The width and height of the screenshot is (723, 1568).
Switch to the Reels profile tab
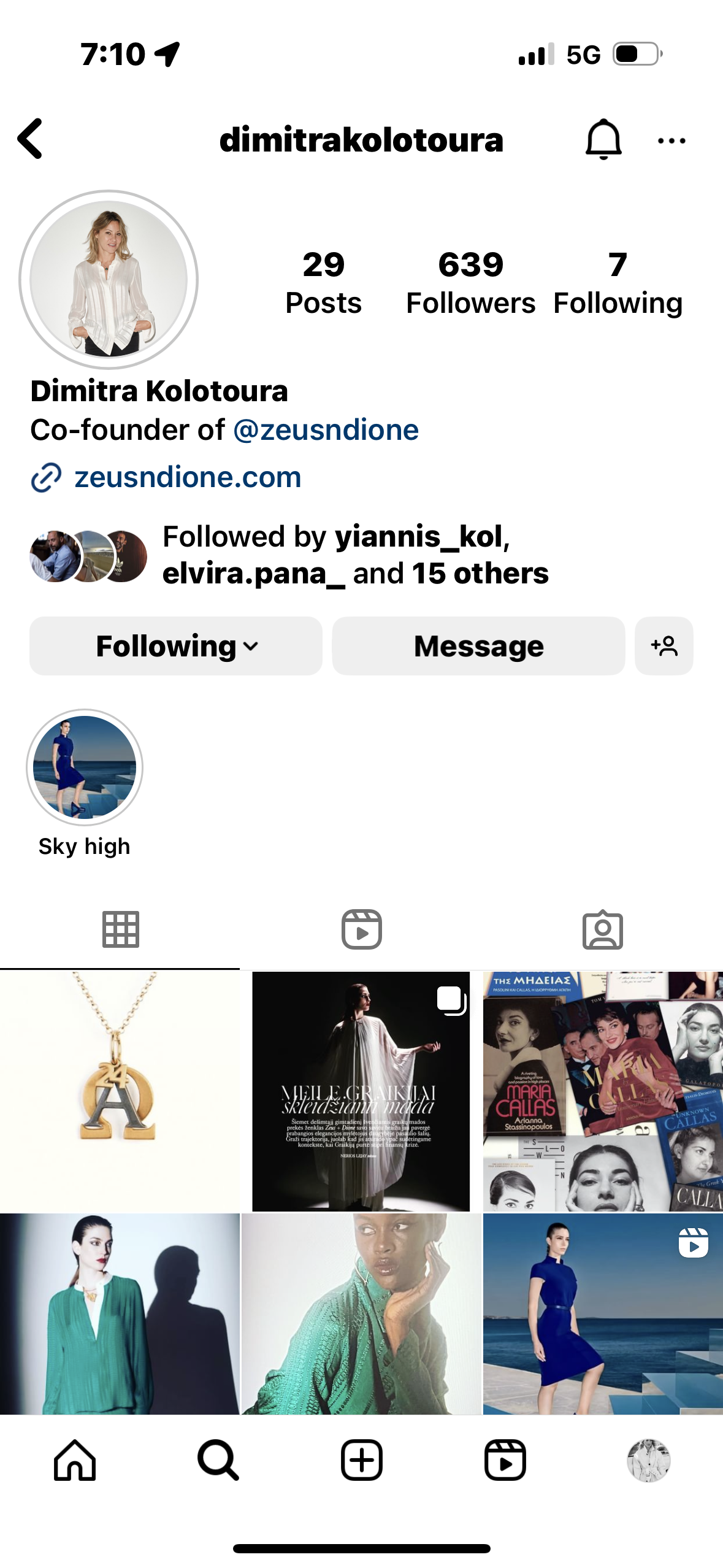[361, 929]
